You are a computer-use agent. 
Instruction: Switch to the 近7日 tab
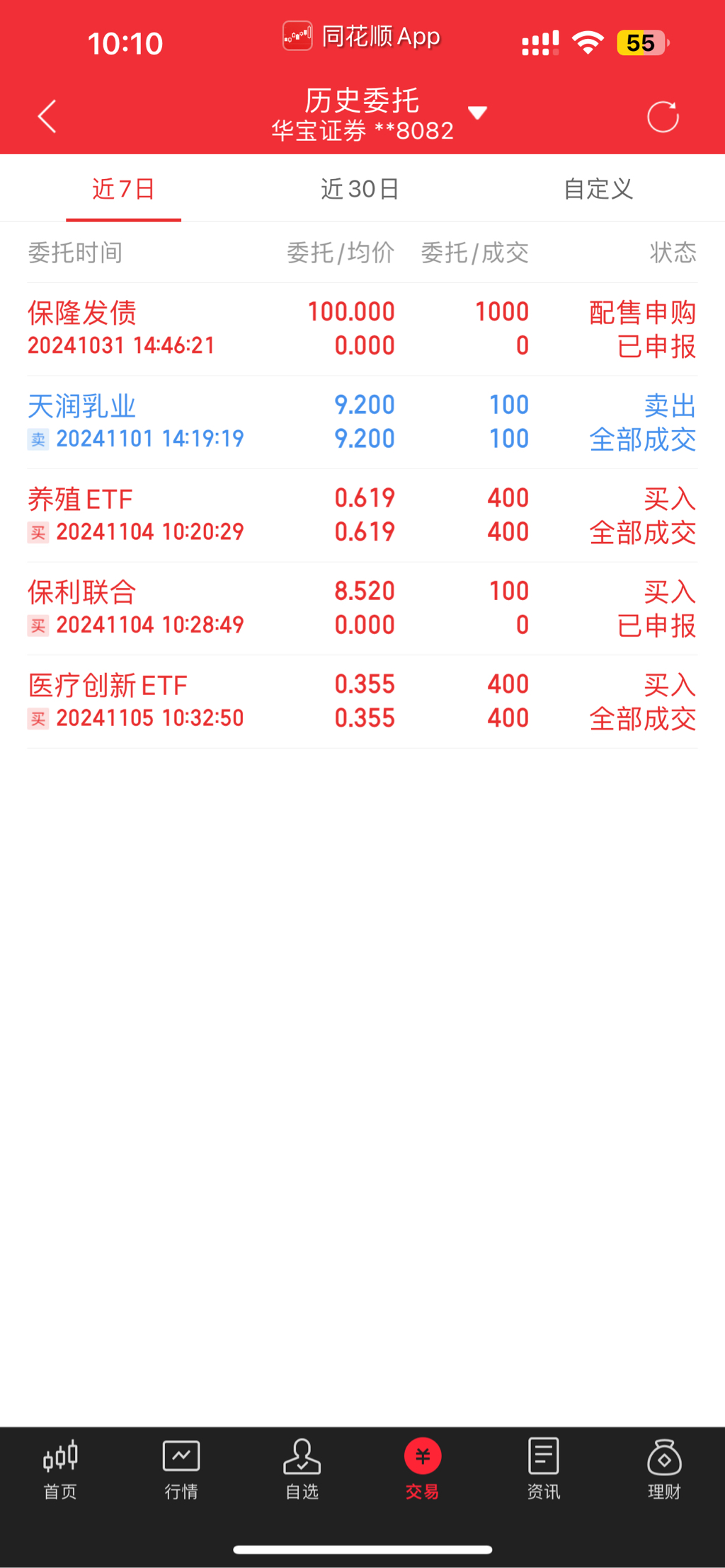click(123, 189)
